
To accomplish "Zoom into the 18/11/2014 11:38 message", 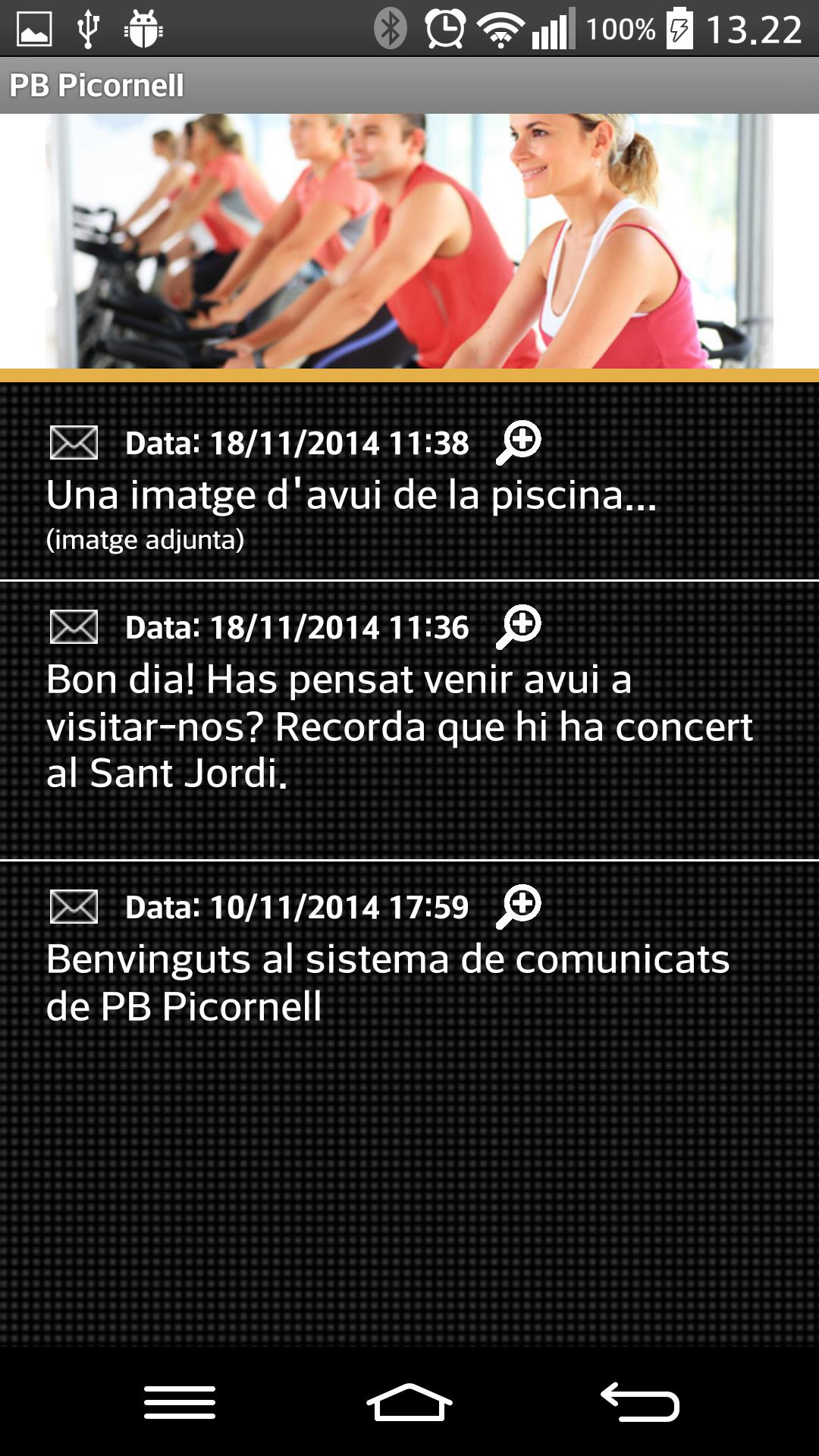I will click(x=519, y=441).
